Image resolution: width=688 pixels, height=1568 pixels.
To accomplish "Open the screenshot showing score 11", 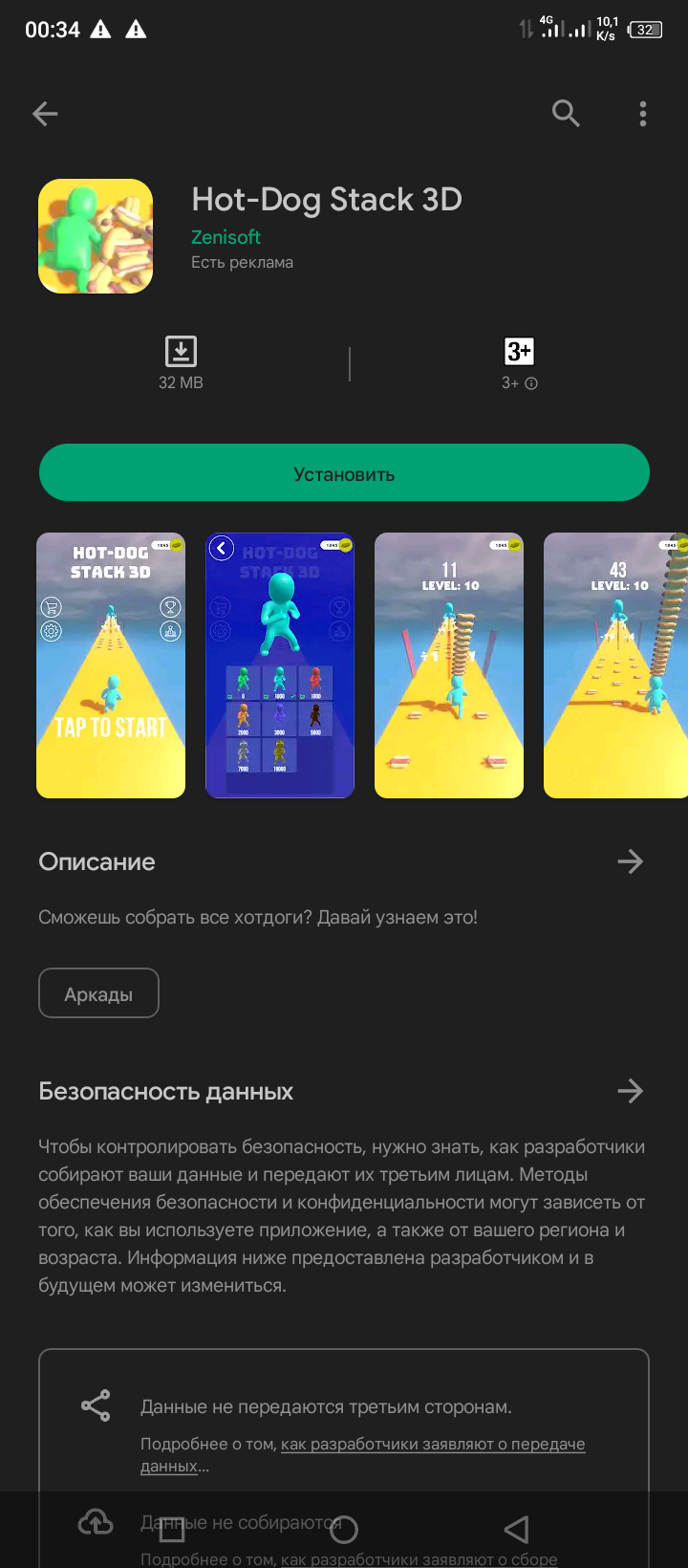I will [449, 665].
